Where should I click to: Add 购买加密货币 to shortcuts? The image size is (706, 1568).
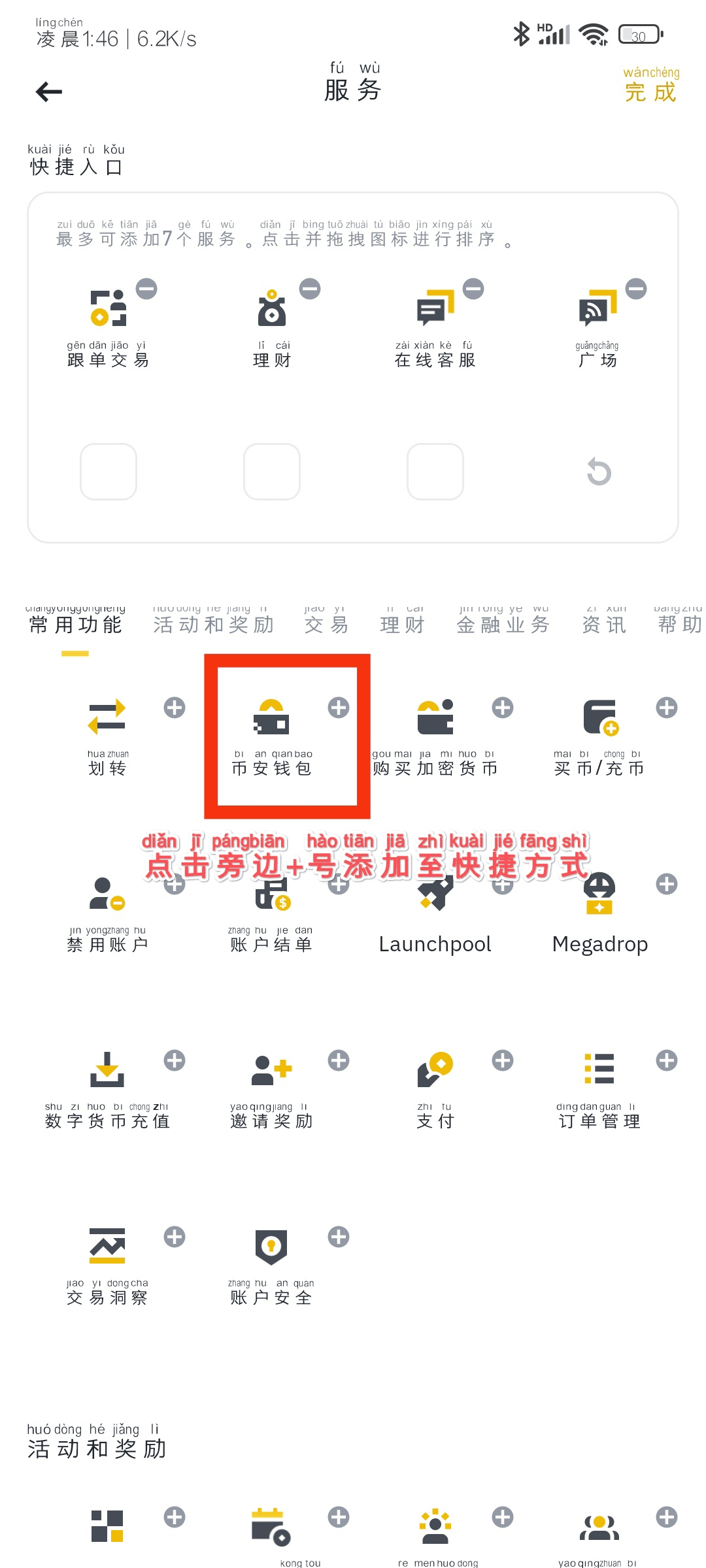(x=503, y=708)
